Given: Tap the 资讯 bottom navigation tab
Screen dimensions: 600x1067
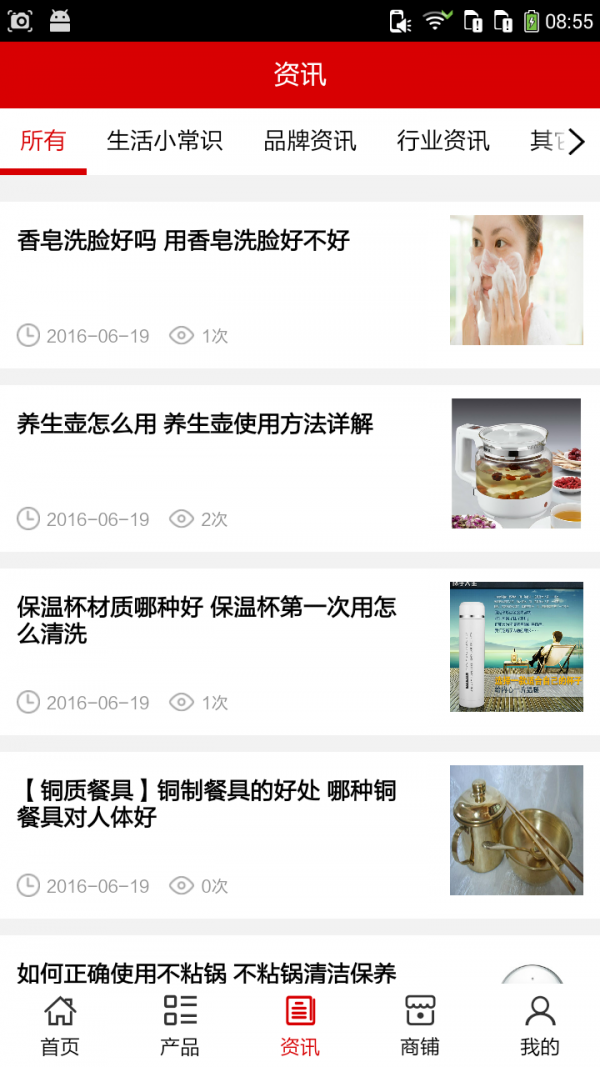Looking at the screenshot, I should (300, 1025).
